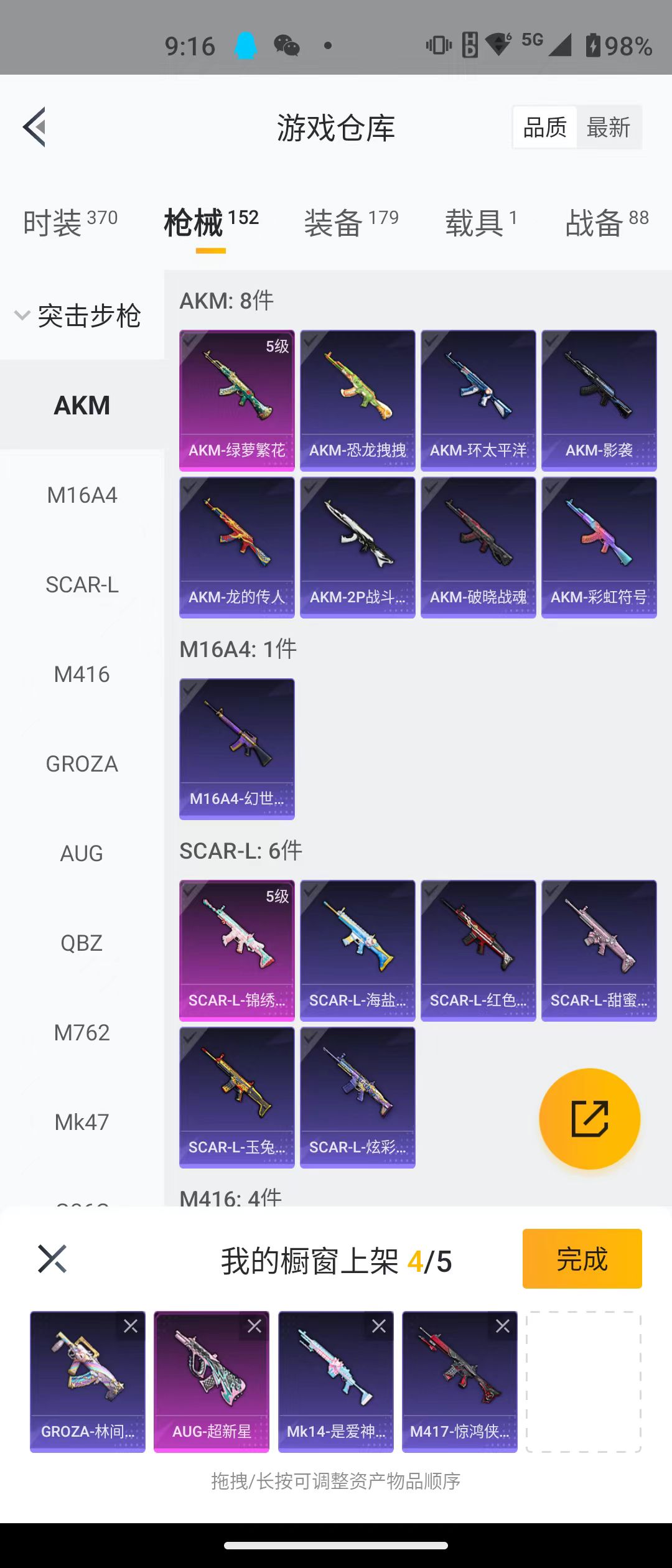Close the 我的橱窗上架 panel
This screenshot has width=672, height=1568.
[52, 1259]
